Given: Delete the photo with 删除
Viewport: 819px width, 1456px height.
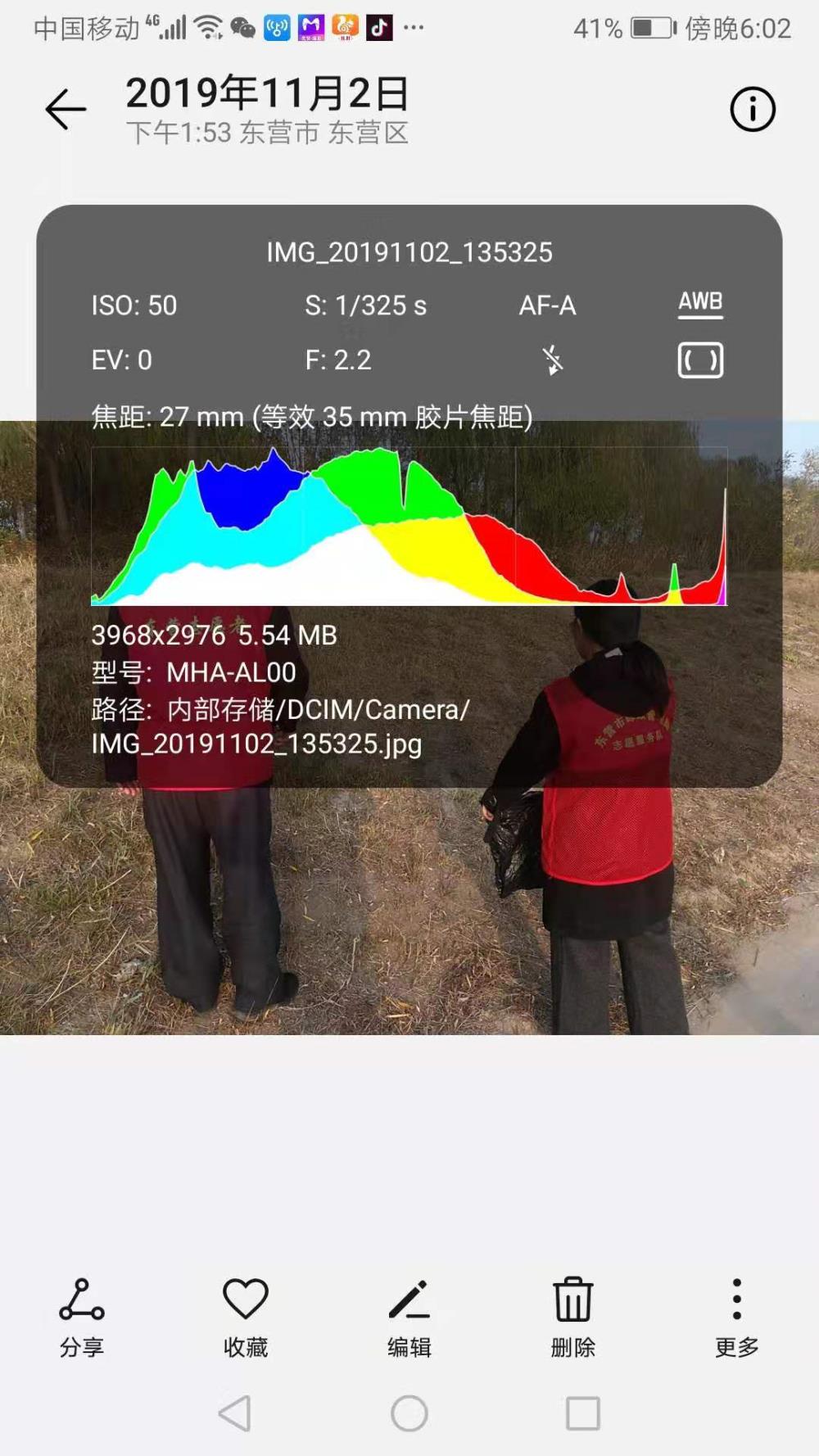Looking at the screenshot, I should coord(573,1318).
